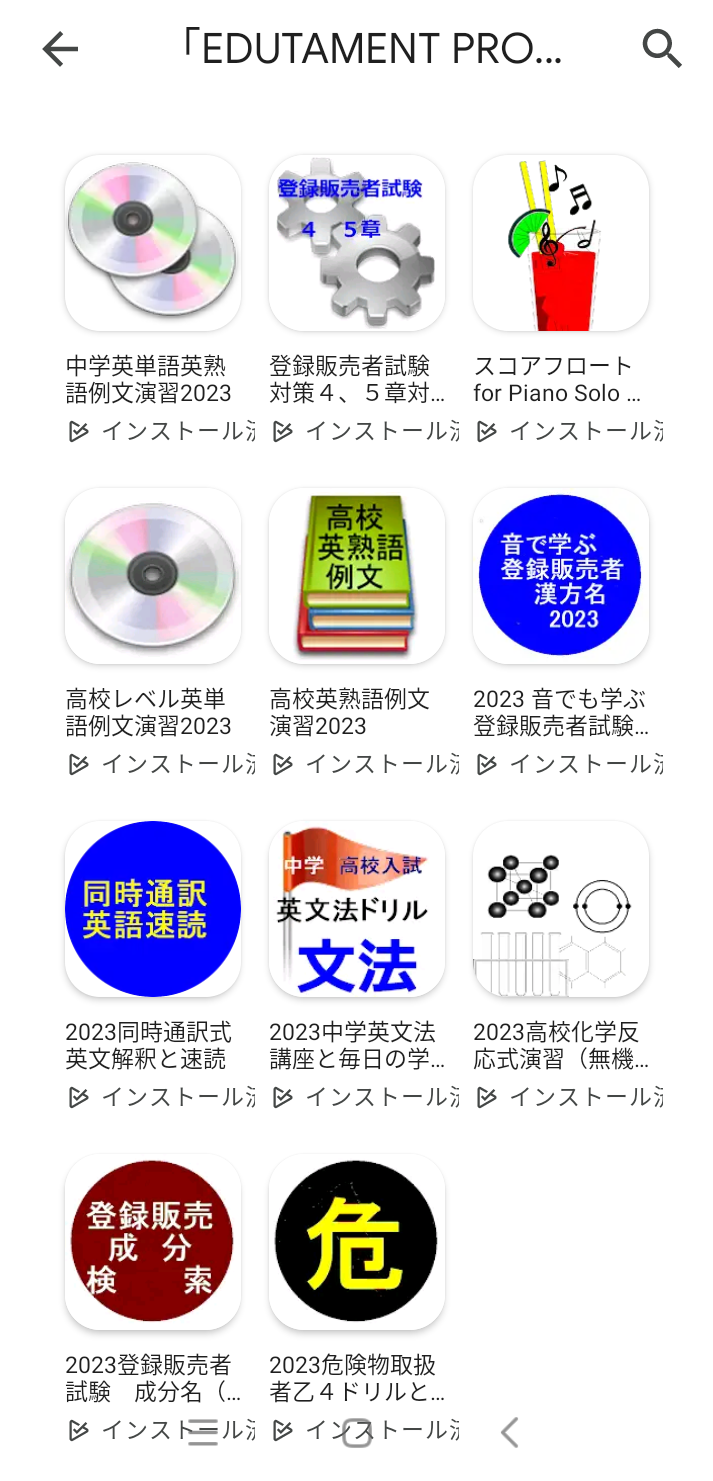This screenshot has height=1481, width=713.
Task: Open the 中学英単語英熟語例文演習2023 app
Action: pyautogui.click(x=153, y=243)
